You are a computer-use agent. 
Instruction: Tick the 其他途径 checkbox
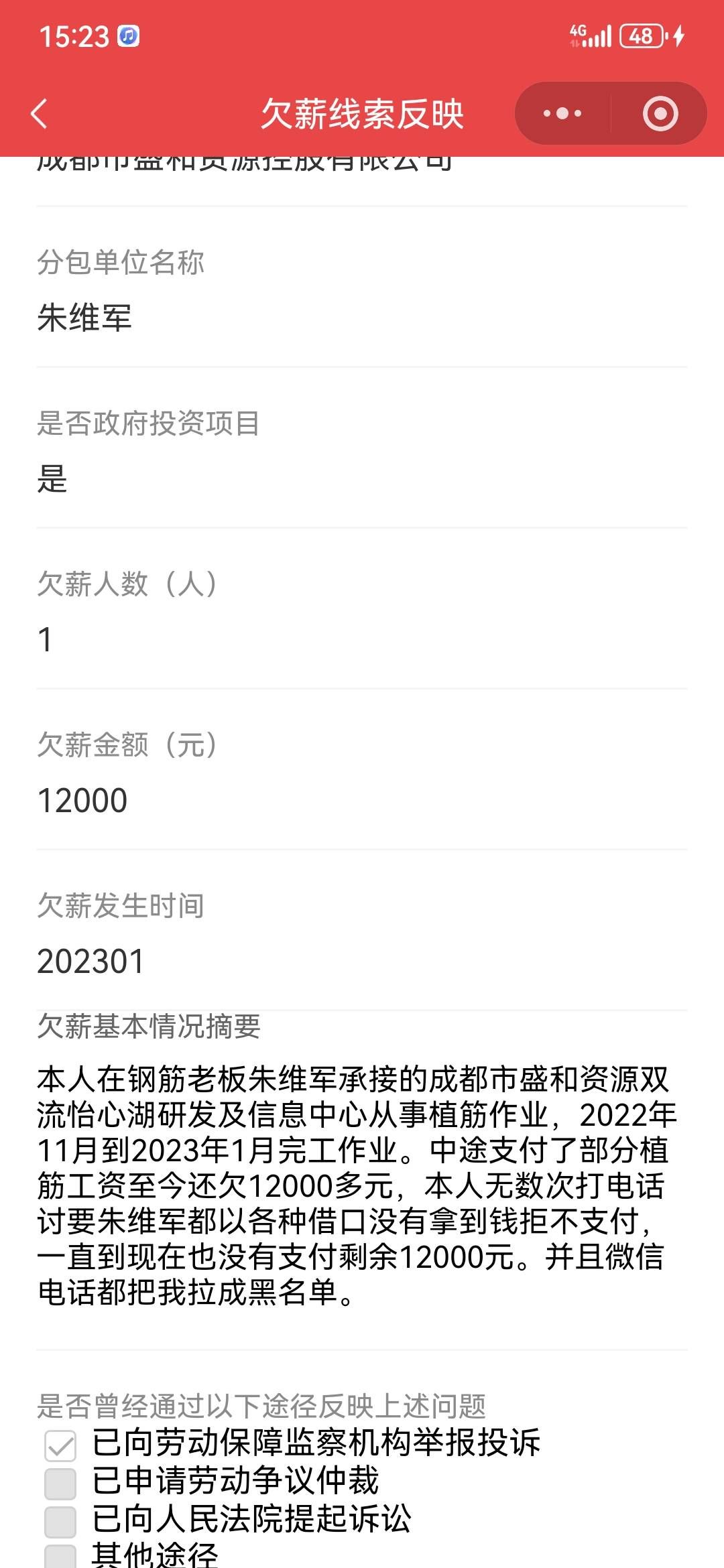60,1556
